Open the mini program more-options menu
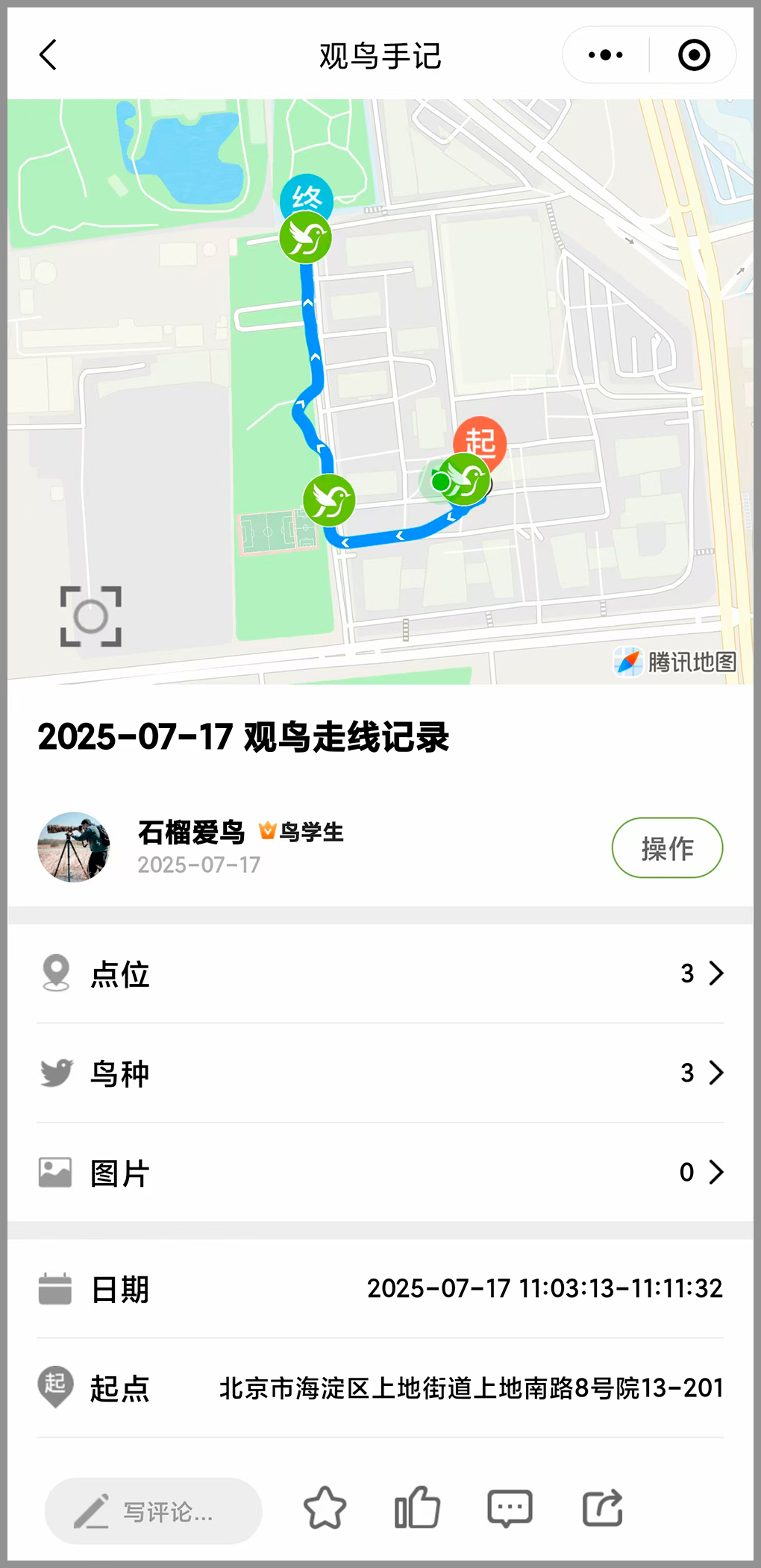This screenshot has width=761, height=1568. pos(605,55)
